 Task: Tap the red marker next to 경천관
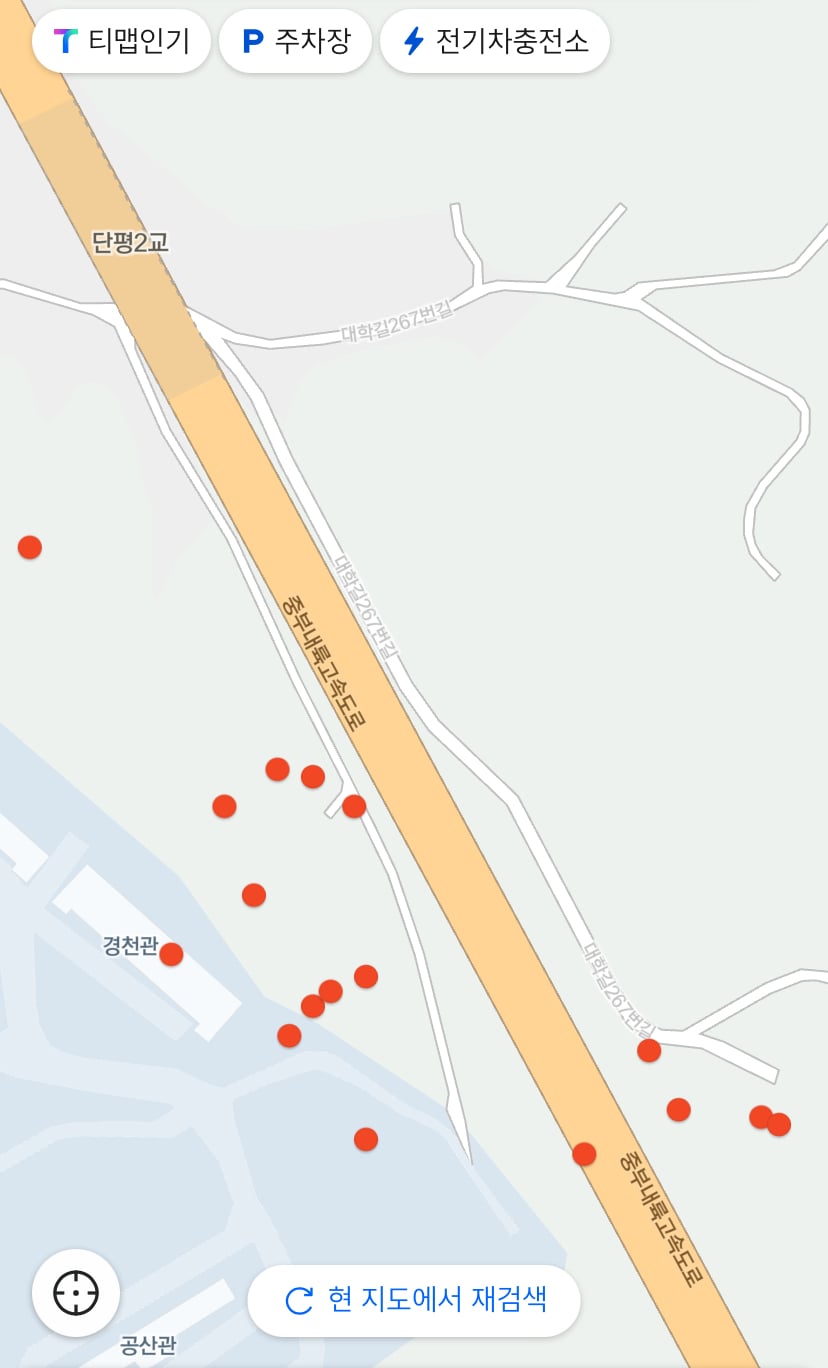pos(171,954)
